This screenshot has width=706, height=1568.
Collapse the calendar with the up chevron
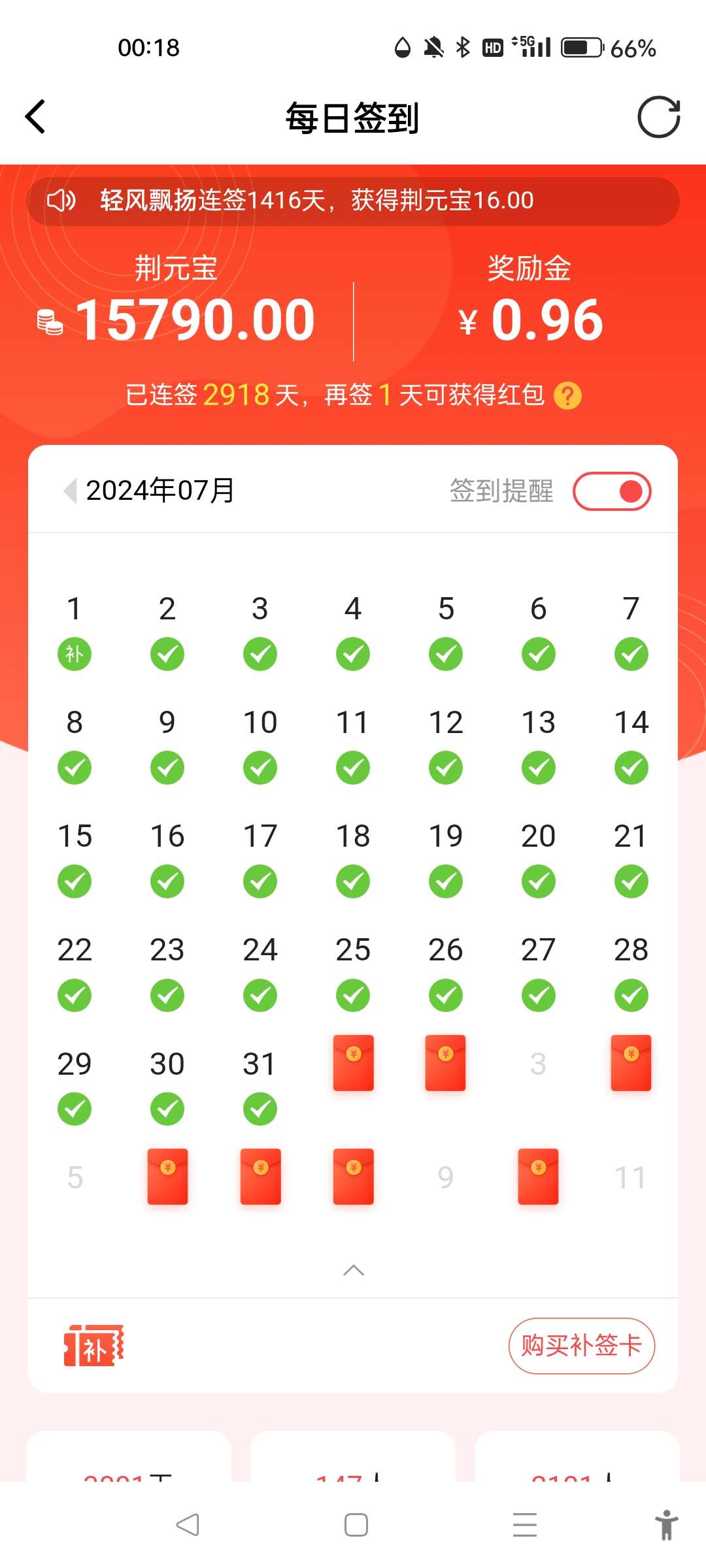tap(353, 1270)
